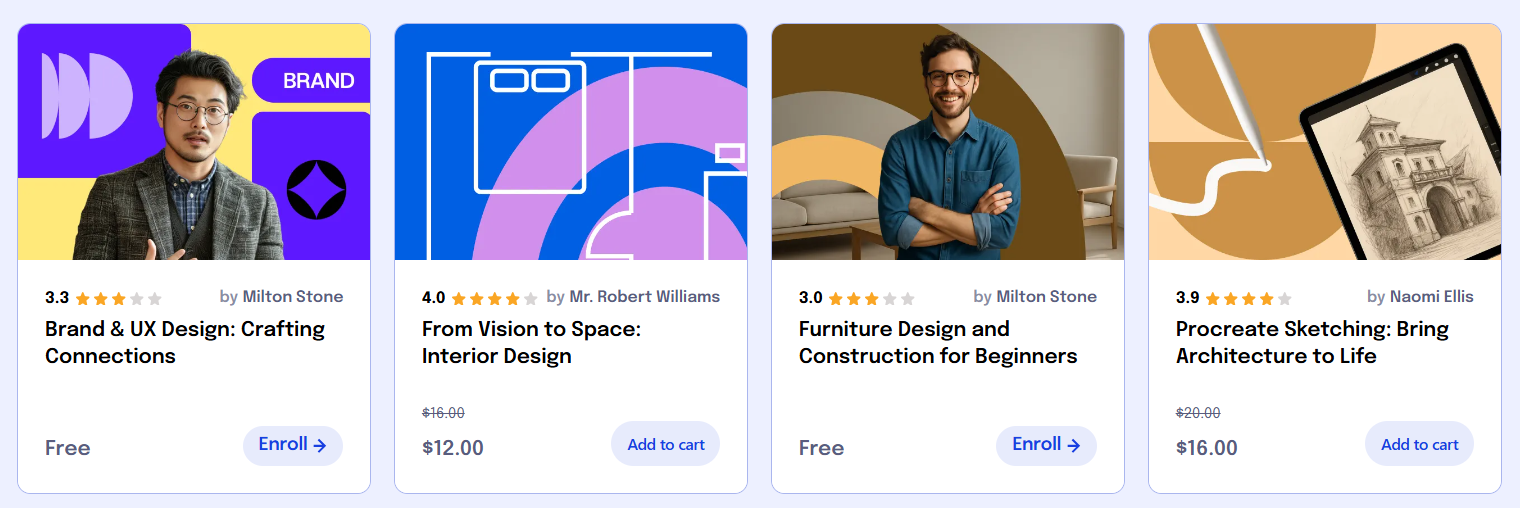Open the Brand & UX course cover image

[x=194, y=142]
